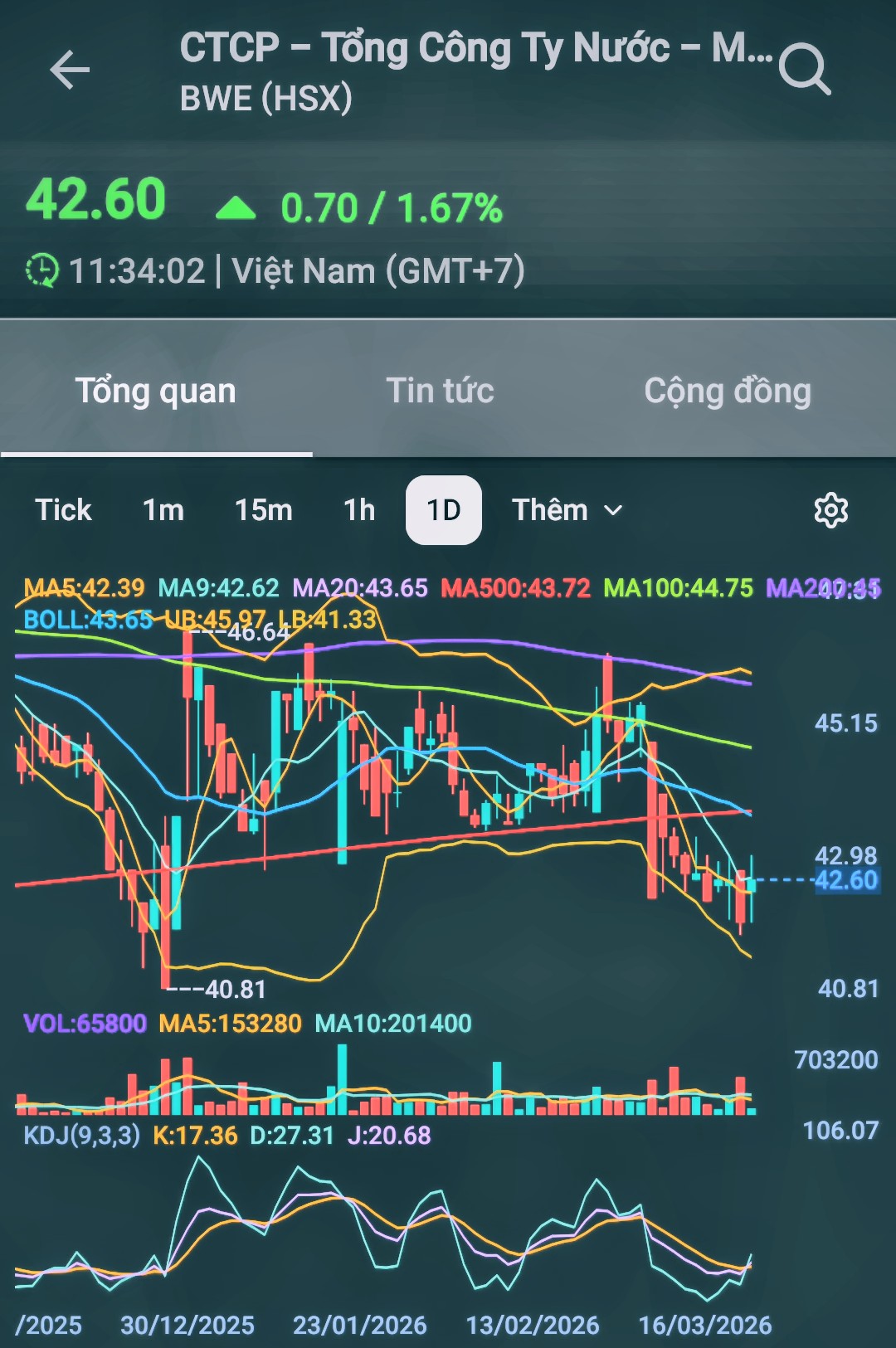Open chart settings gear

[830, 510]
